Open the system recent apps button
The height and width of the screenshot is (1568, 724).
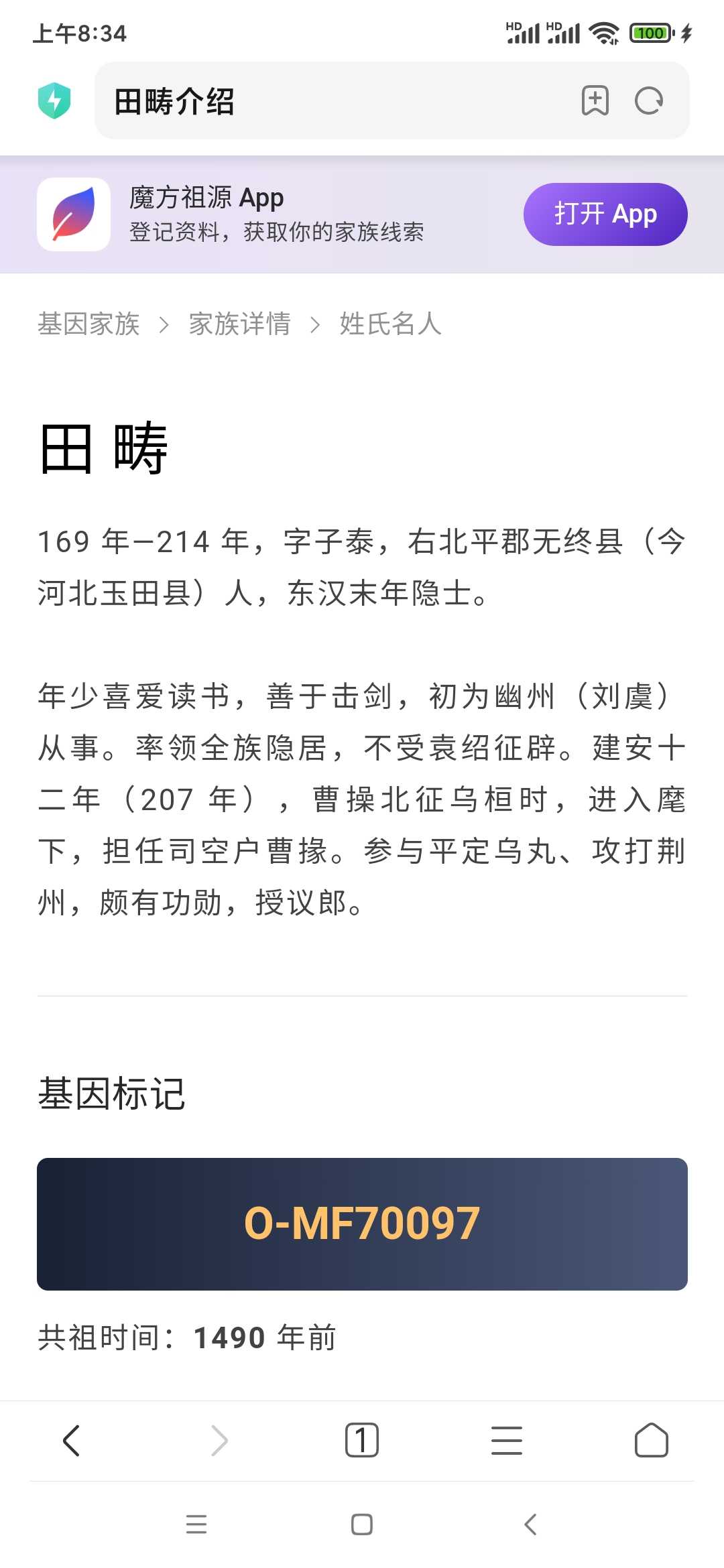(196, 1524)
